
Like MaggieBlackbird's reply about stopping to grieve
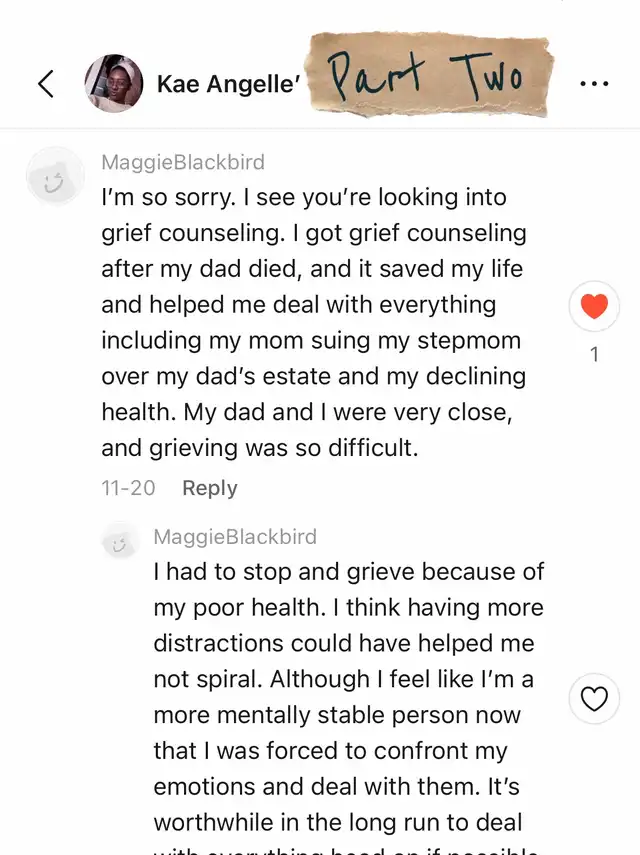[x=594, y=698]
